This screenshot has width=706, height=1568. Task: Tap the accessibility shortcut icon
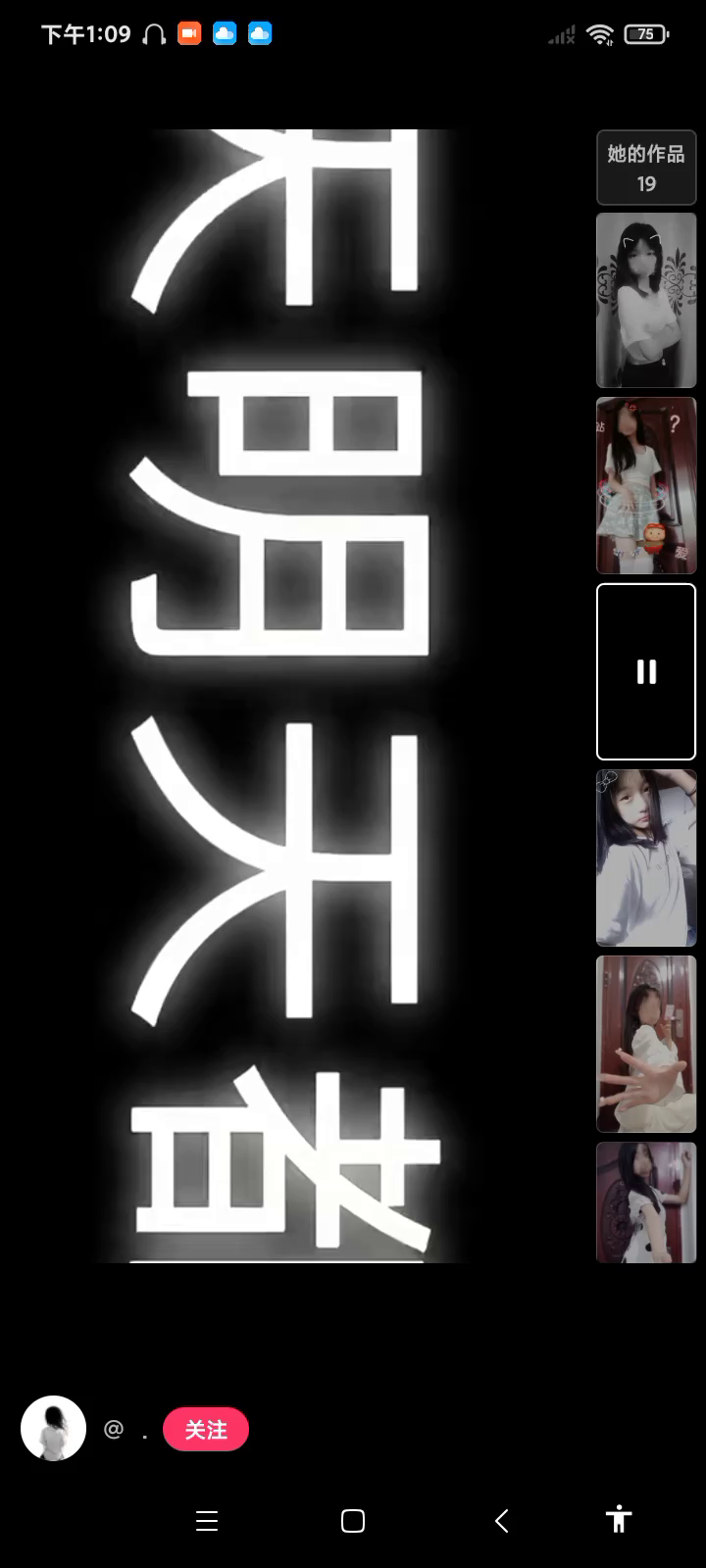point(619,1519)
